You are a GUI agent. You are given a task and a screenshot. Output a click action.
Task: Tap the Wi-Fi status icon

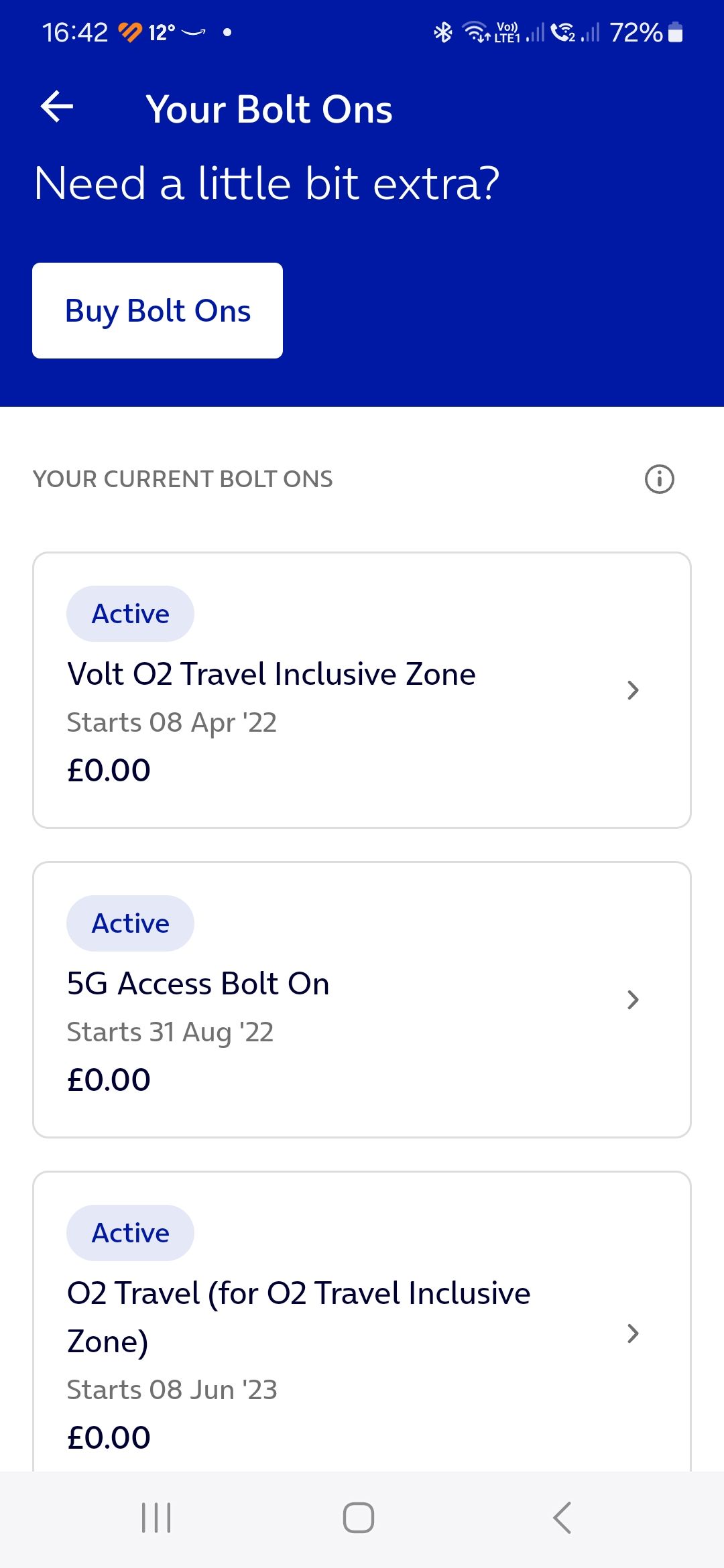coord(475,31)
